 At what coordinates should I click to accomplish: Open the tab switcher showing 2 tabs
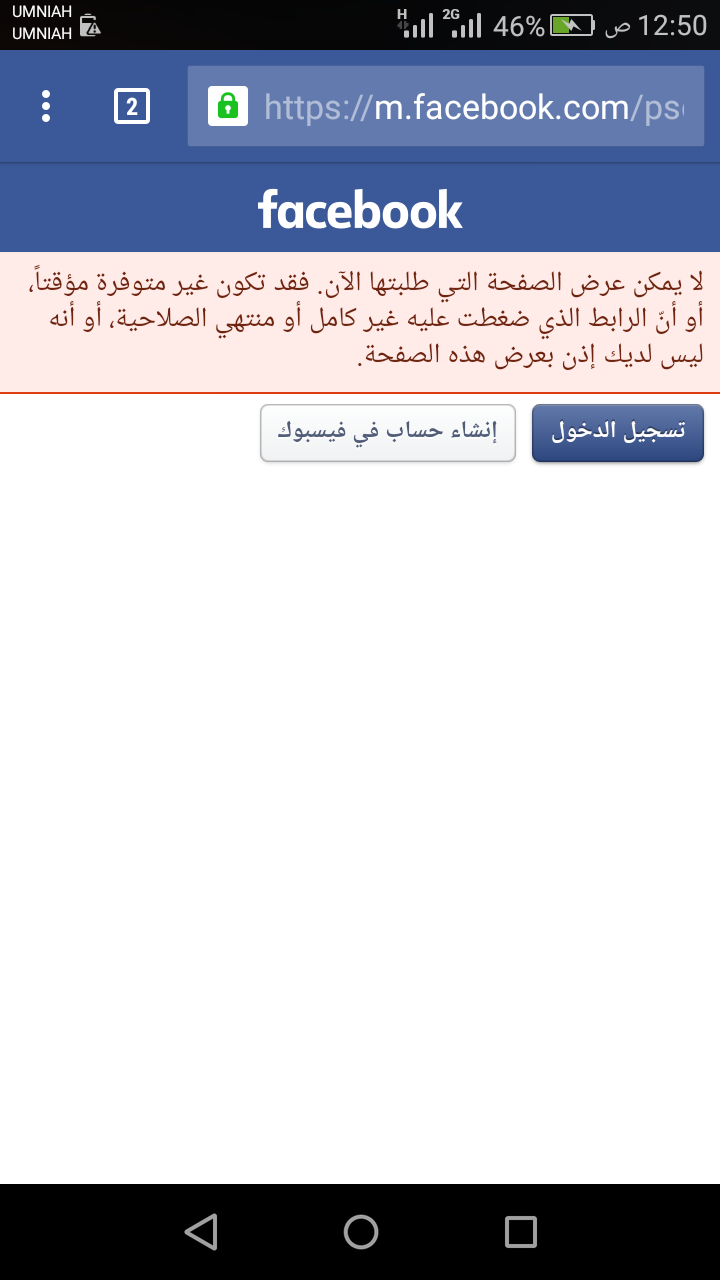[132, 106]
